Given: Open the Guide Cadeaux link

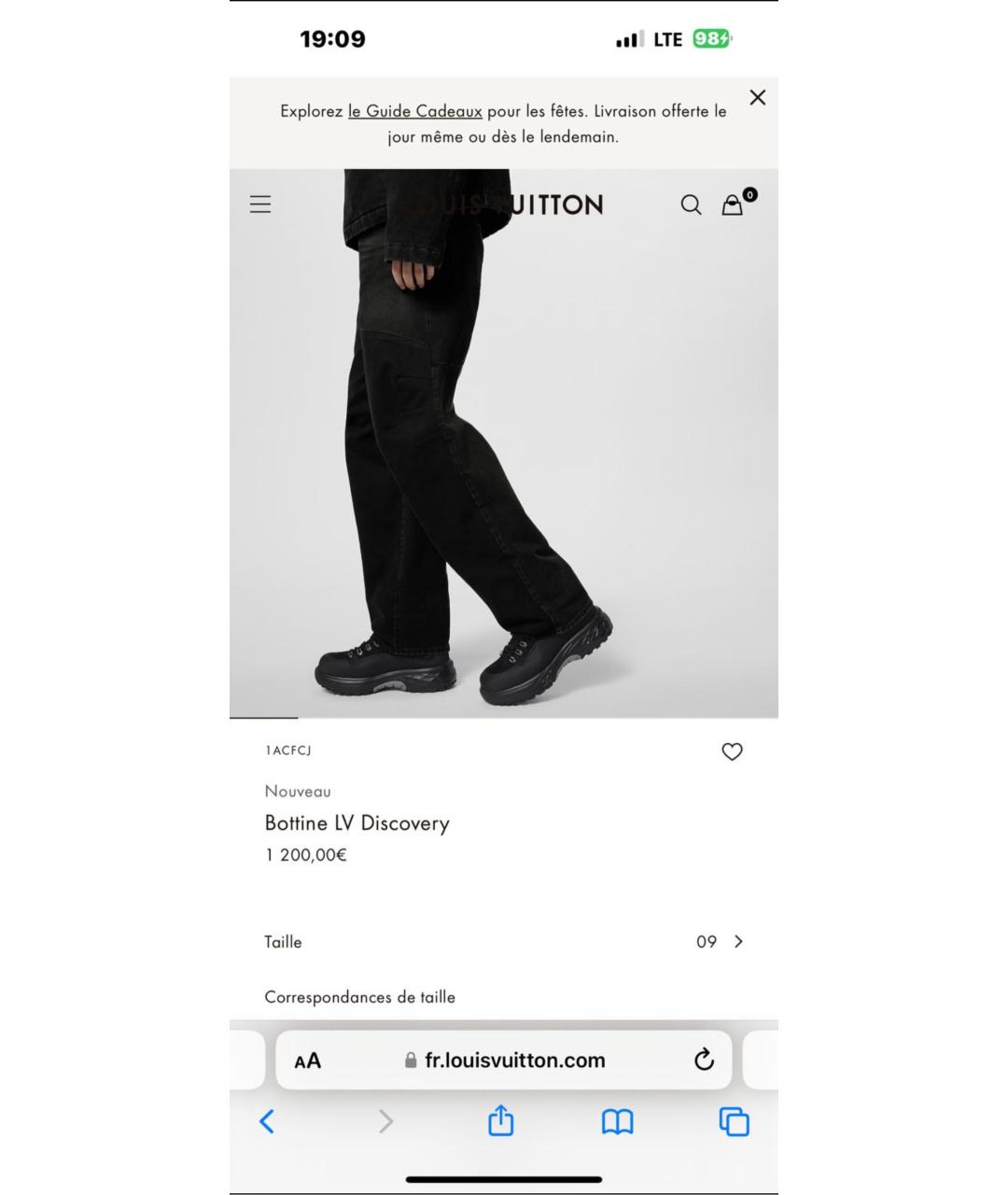Looking at the screenshot, I should point(415,111).
